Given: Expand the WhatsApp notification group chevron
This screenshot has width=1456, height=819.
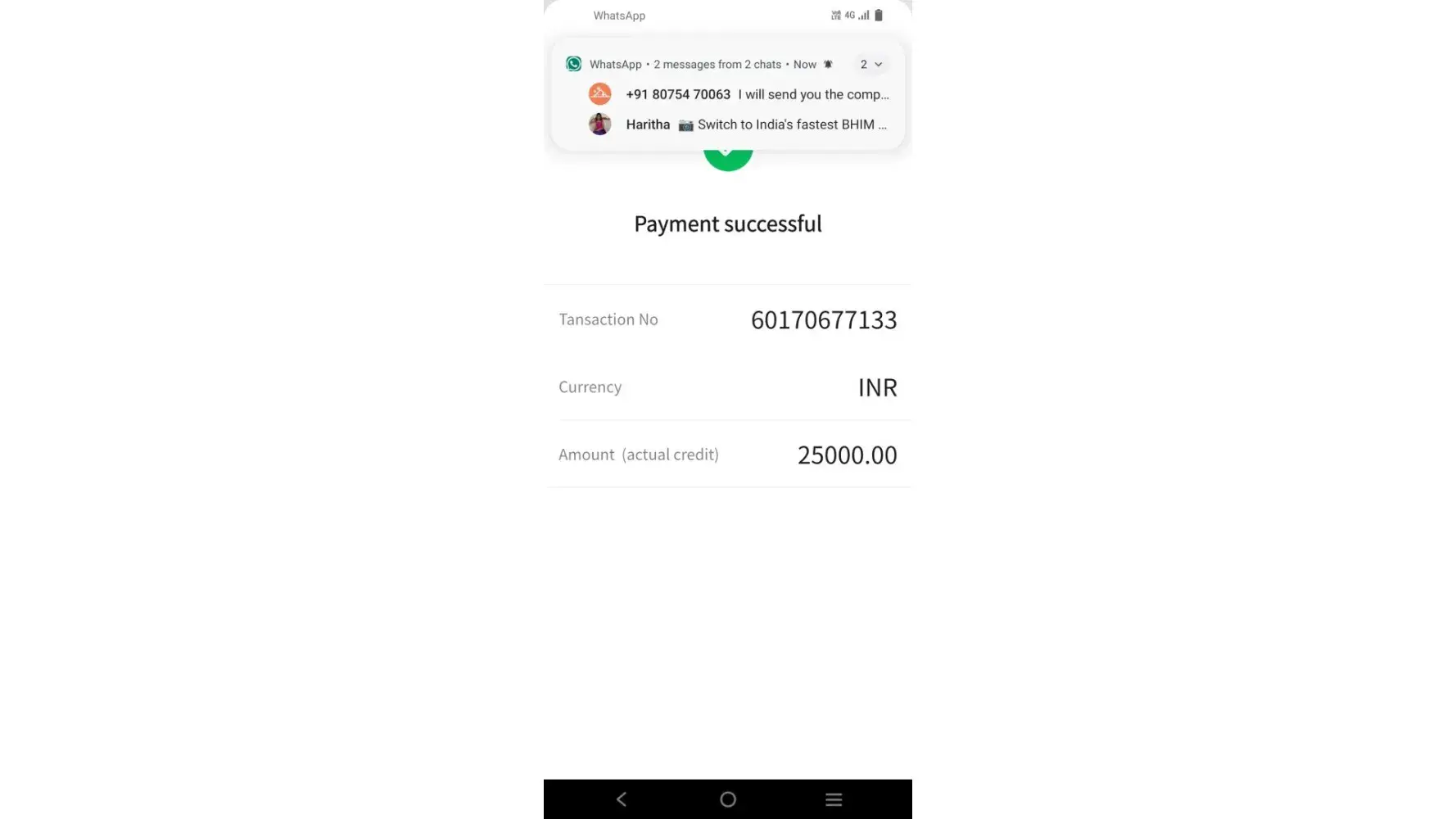Looking at the screenshot, I should [871, 64].
